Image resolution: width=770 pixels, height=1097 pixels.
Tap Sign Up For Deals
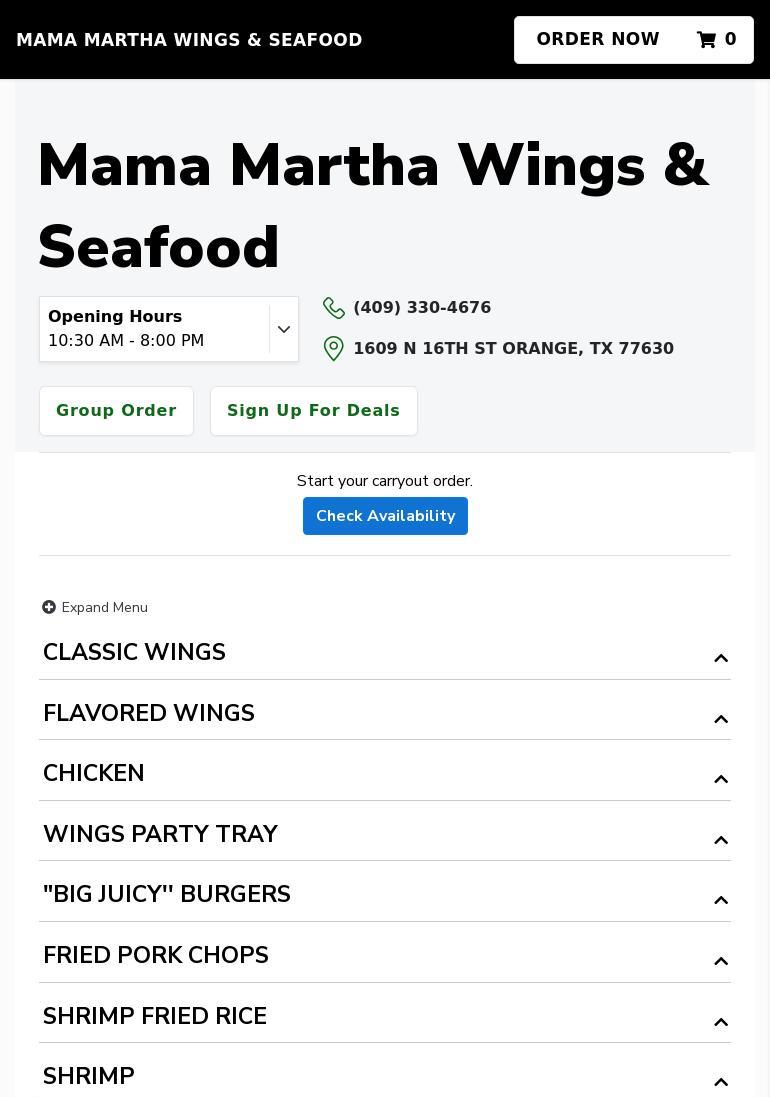pos(313,411)
